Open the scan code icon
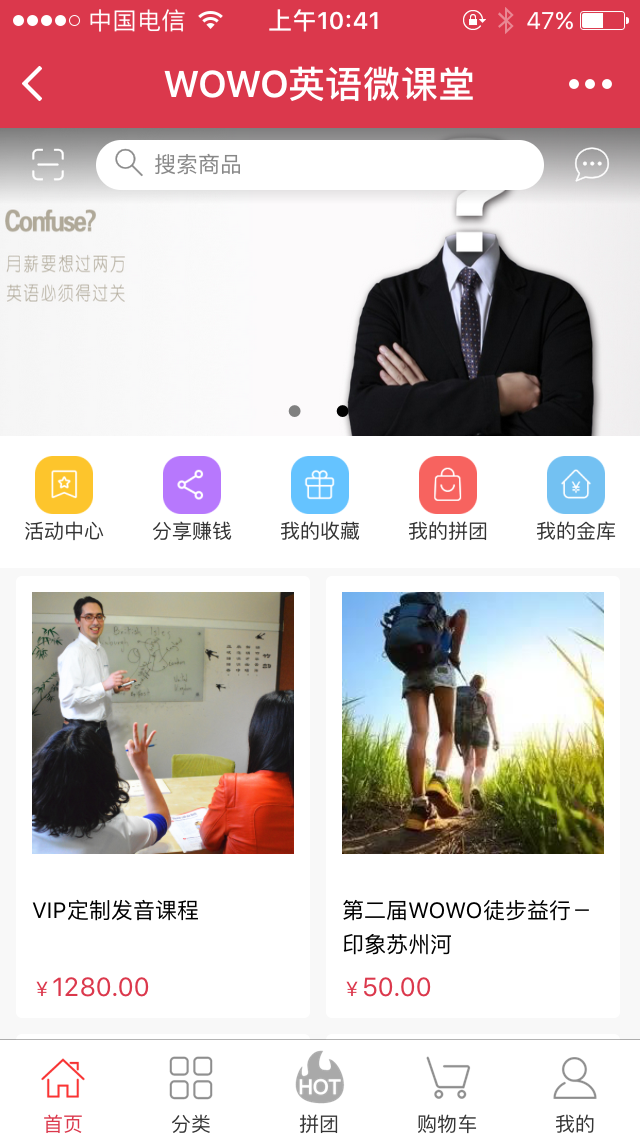Viewport: 640px width, 1136px height. tap(47, 164)
